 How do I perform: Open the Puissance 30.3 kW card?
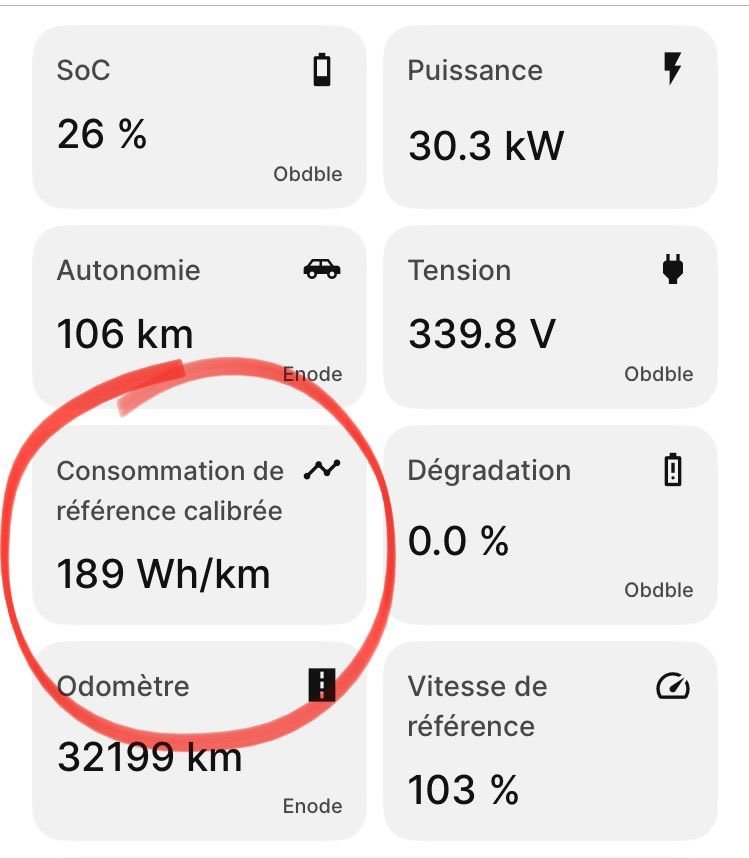[x=550, y=117]
